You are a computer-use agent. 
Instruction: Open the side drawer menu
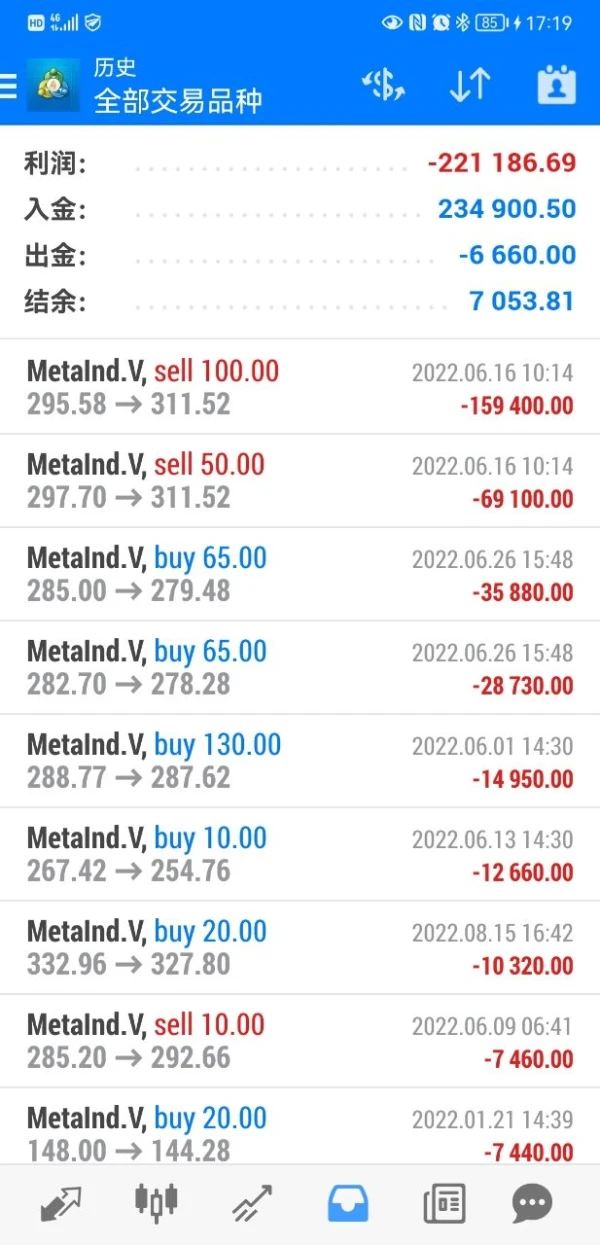click(10, 87)
